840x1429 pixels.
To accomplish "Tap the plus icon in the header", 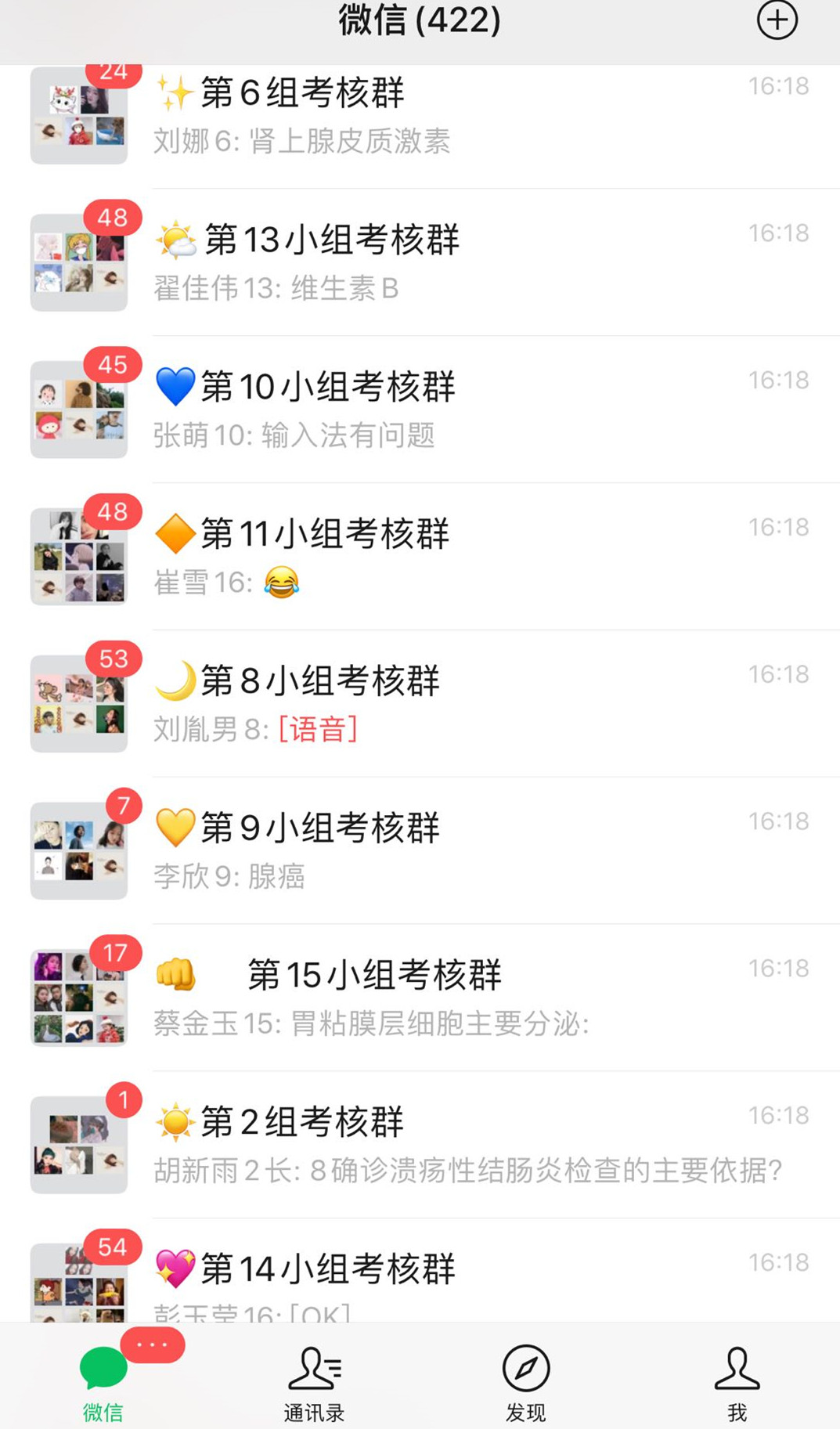I will (x=777, y=20).
